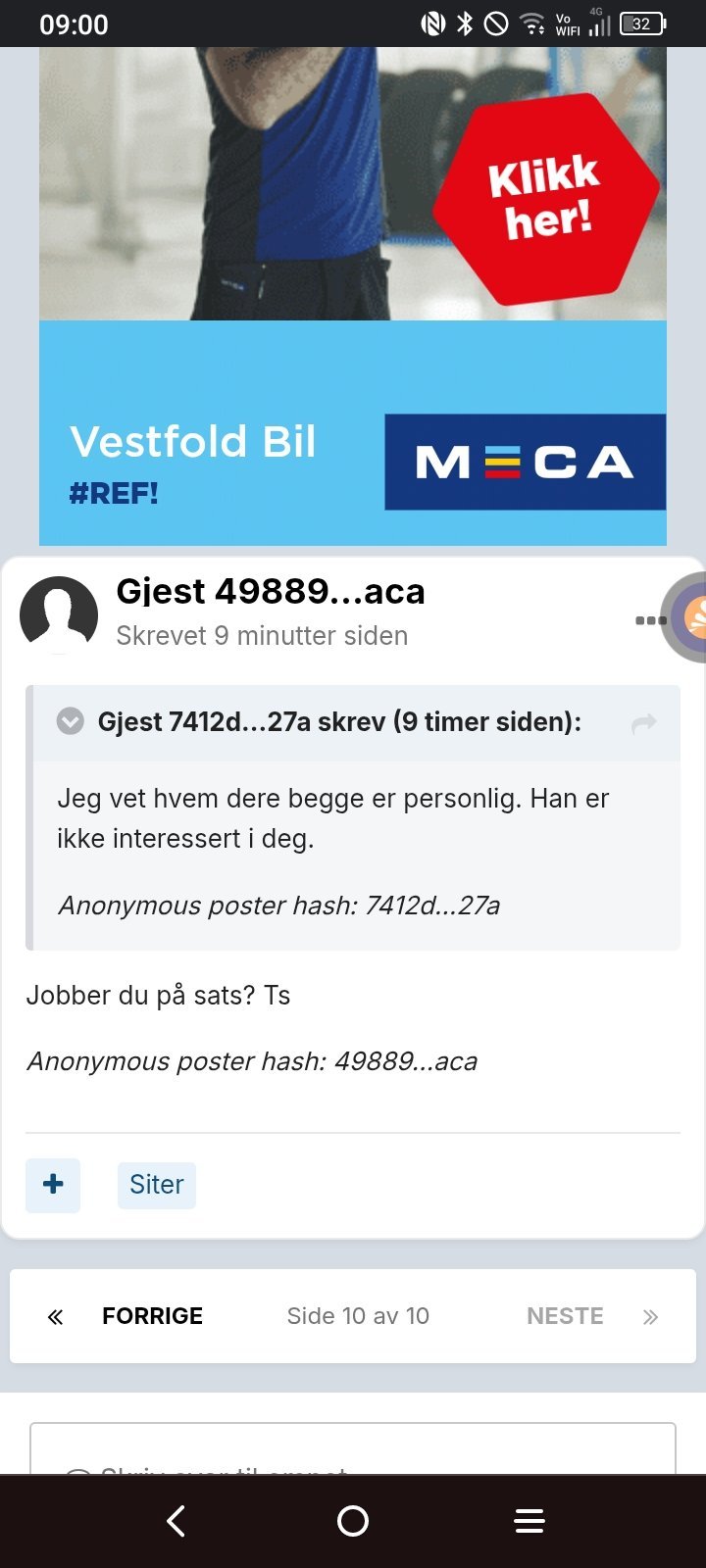Tap the floating round bubble icon
706x1568 pixels.
[686, 617]
